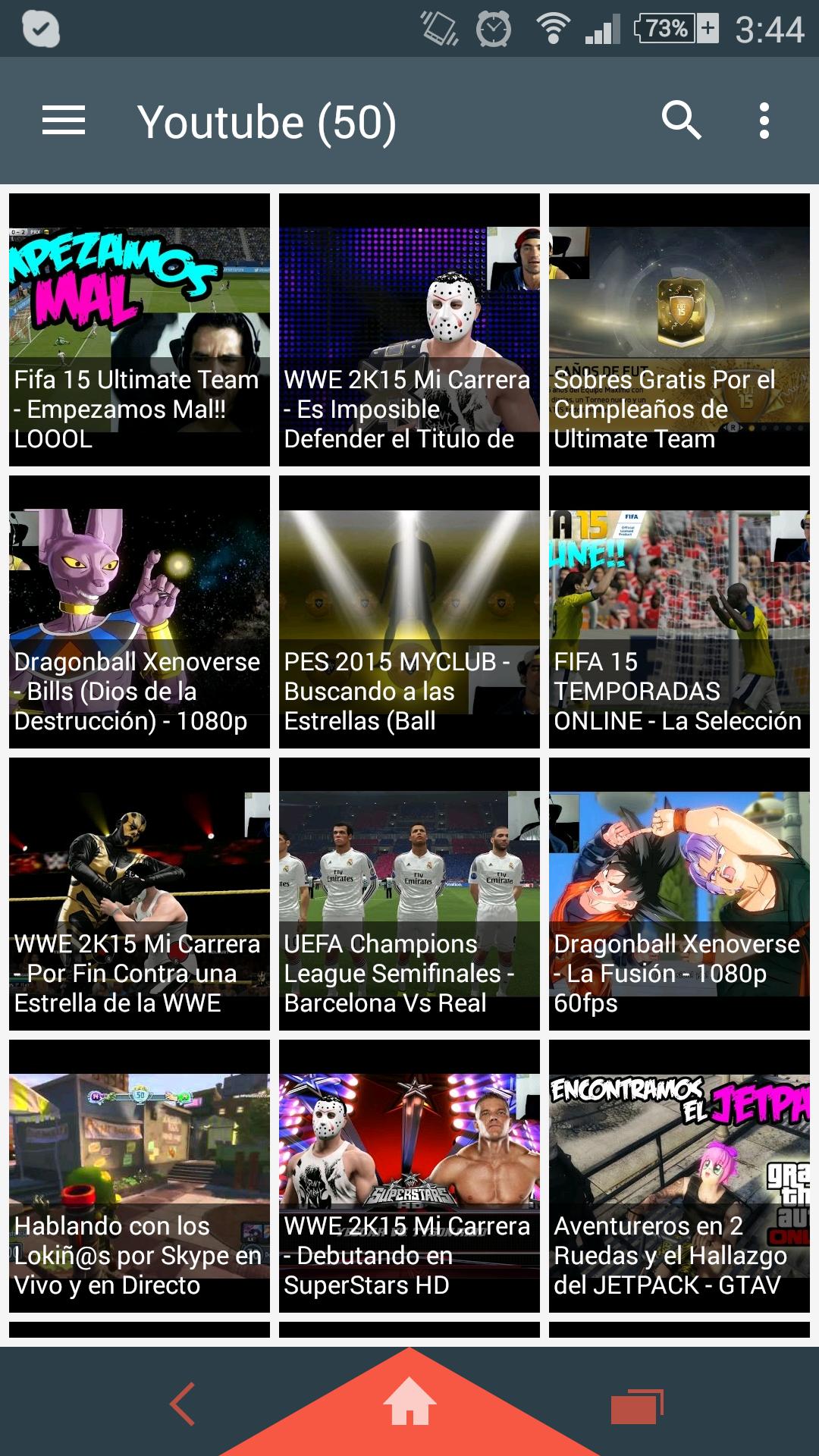Play UEFA Champions League Semifinales video

[x=409, y=894]
